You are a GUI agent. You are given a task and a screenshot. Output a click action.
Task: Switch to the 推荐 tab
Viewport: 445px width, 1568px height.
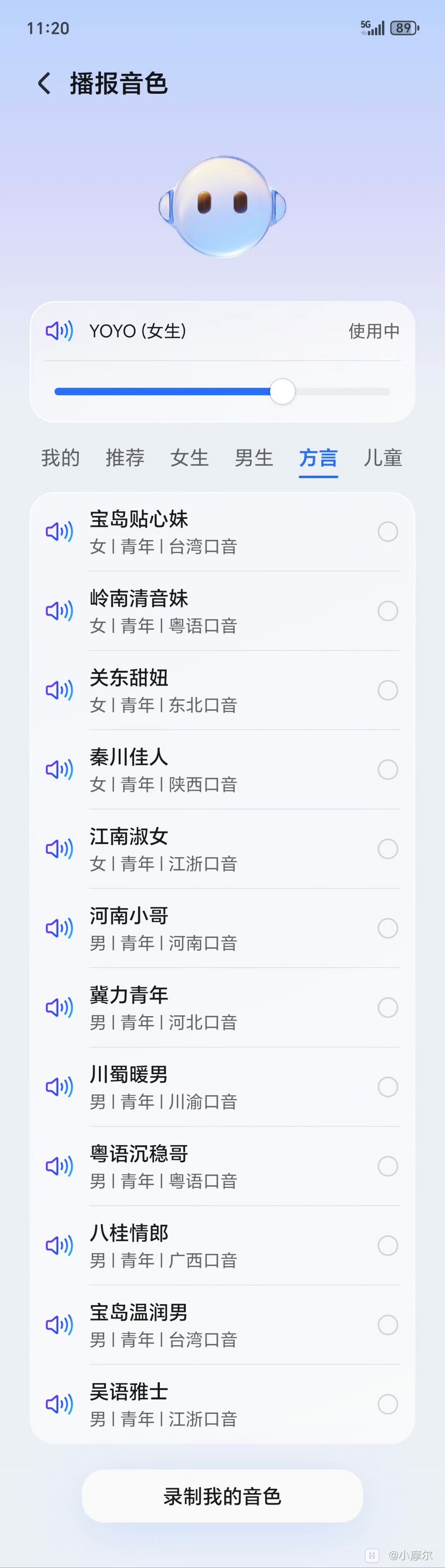[125, 458]
